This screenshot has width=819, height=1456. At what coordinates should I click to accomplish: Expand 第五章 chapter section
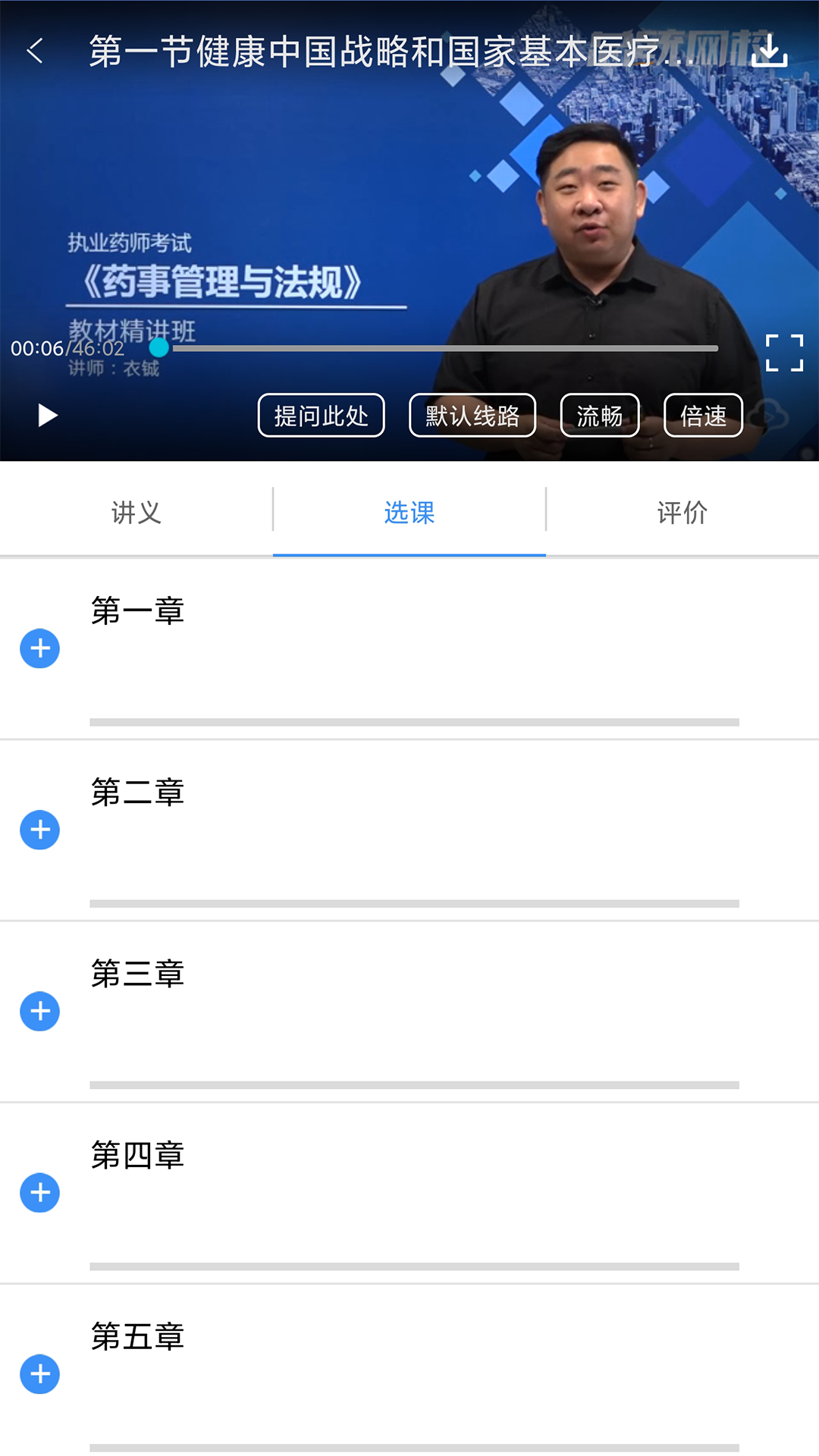tap(39, 1373)
